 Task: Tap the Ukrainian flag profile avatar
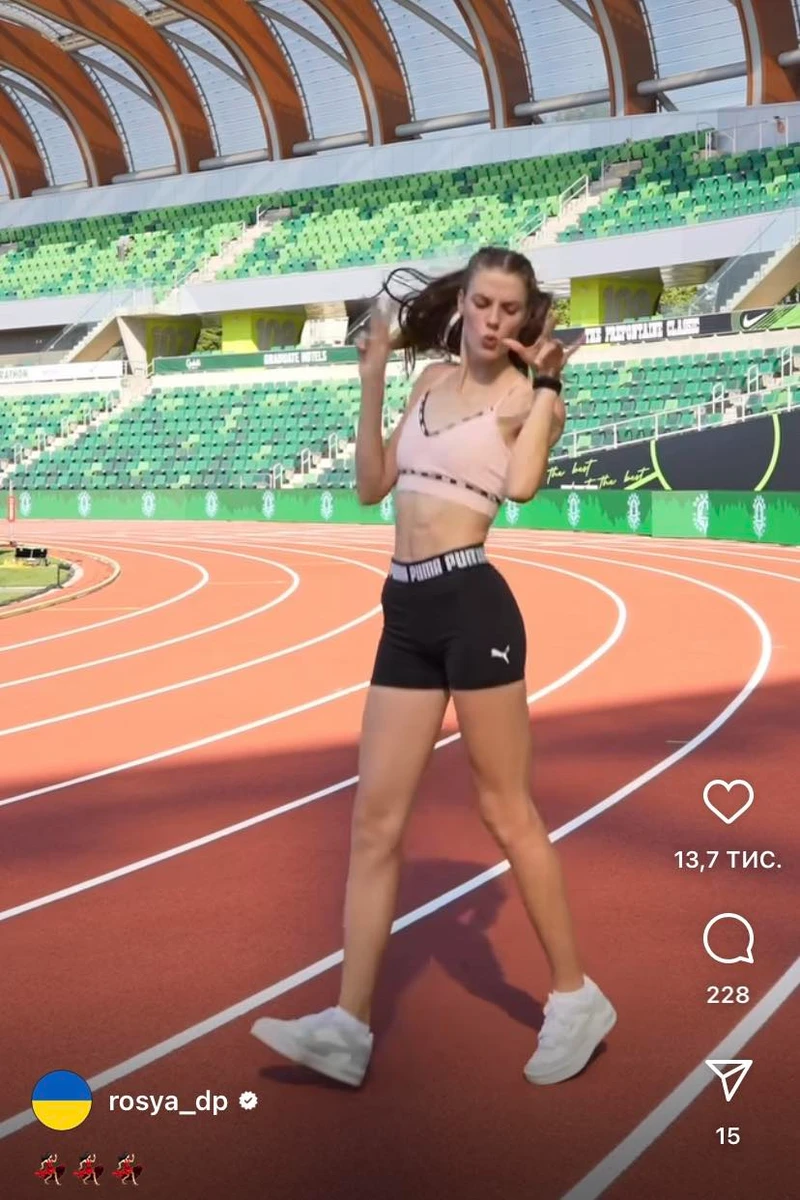62,1100
